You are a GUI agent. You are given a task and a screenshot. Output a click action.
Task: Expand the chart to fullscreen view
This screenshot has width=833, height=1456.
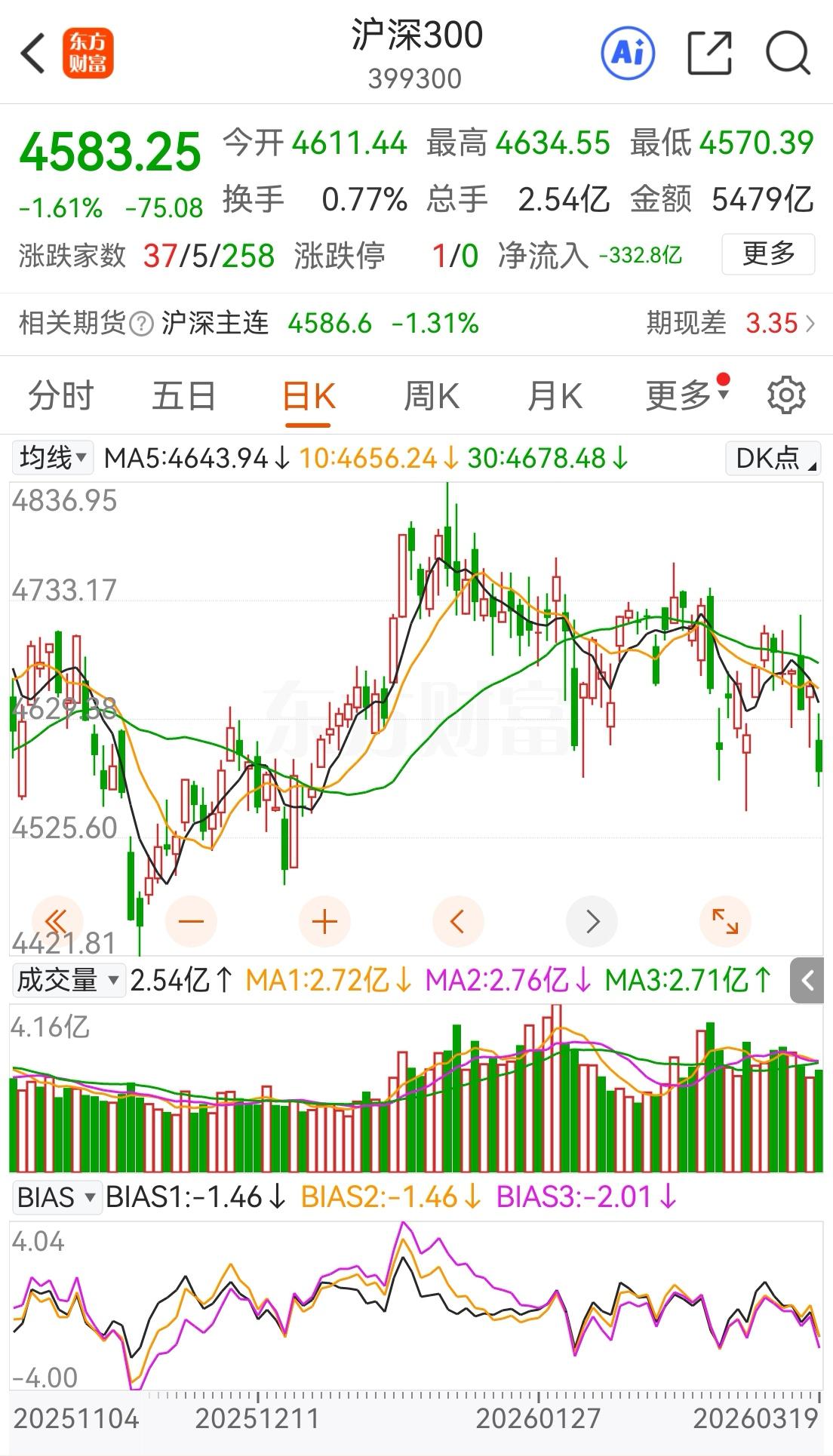[x=724, y=920]
